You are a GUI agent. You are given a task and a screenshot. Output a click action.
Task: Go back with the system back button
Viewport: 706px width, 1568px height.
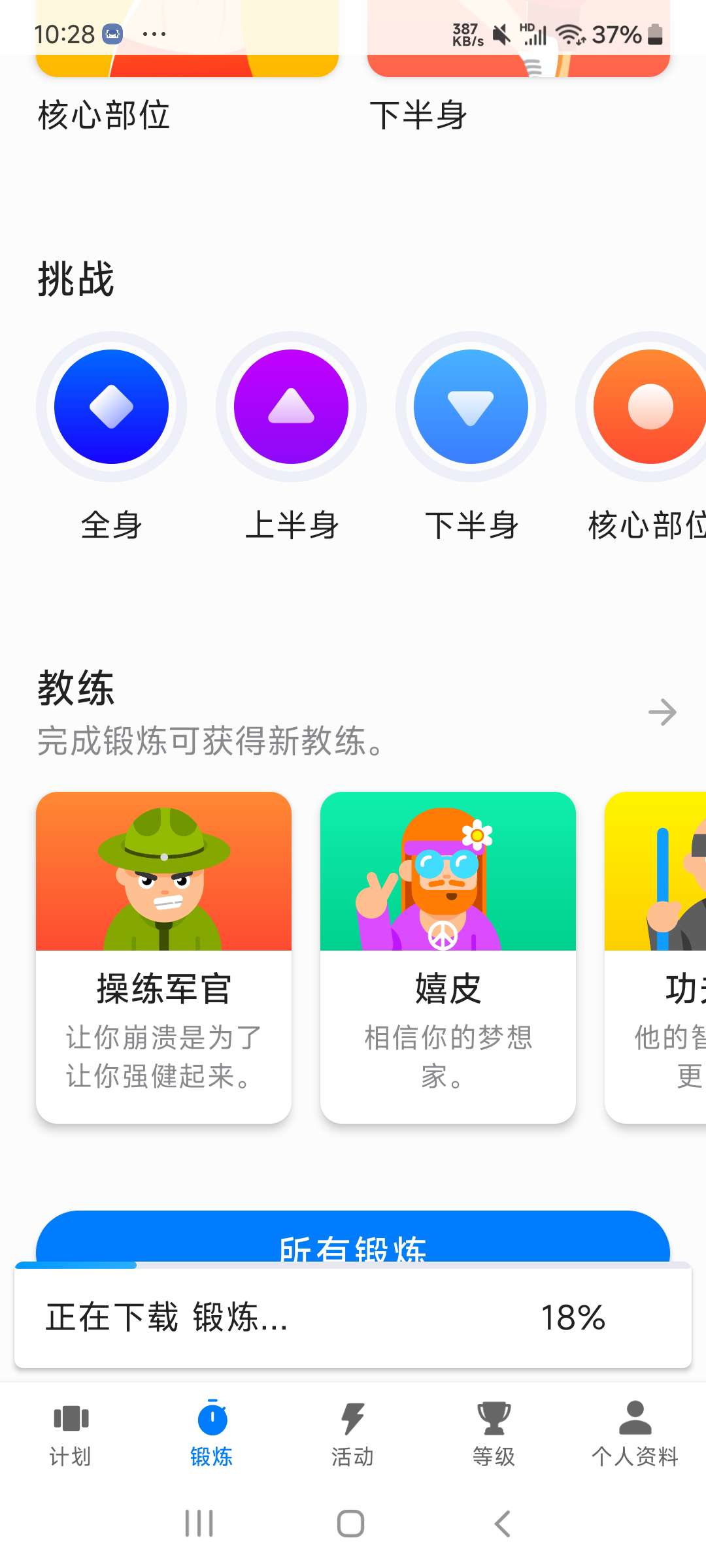pyautogui.click(x=502, y=1524)
